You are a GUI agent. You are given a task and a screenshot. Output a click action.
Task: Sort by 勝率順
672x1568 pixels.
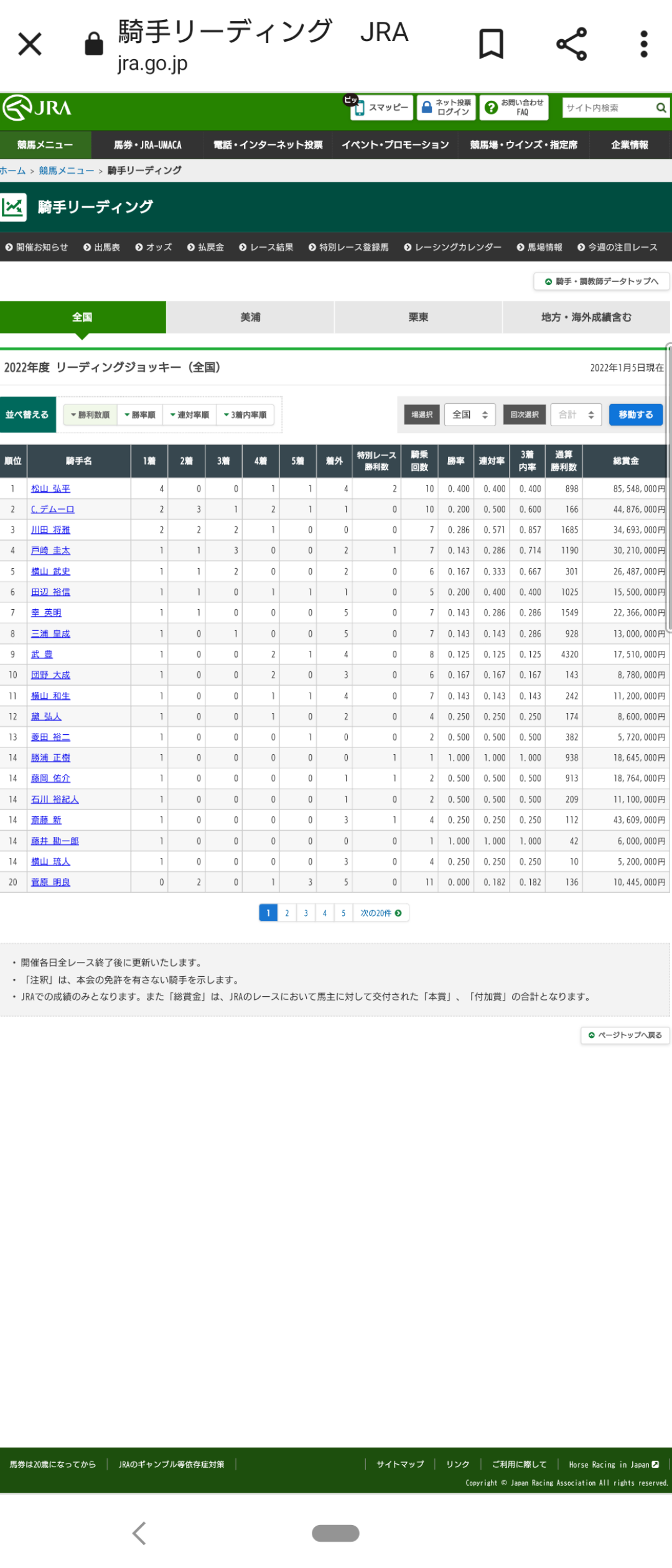pyautogui.click(x=140, y=415)
